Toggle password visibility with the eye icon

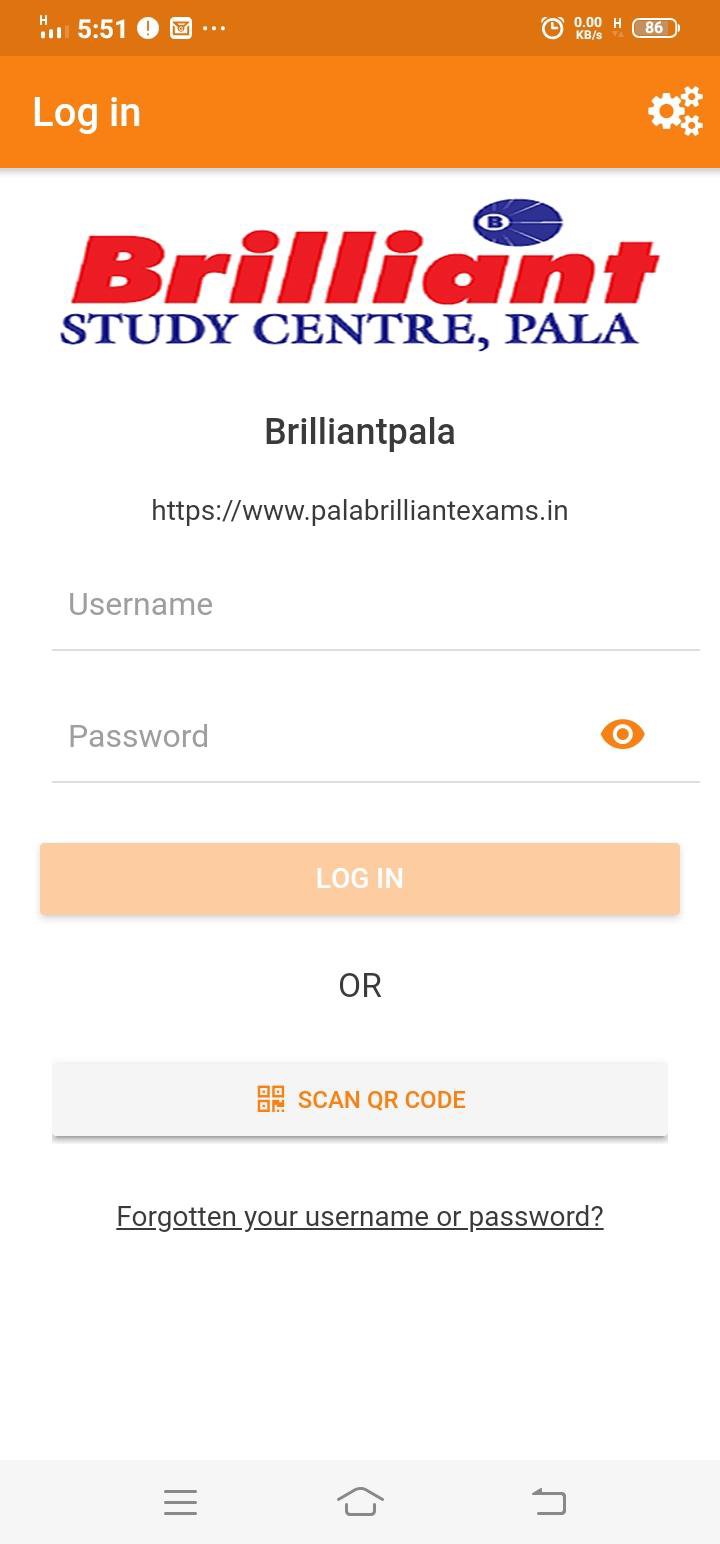click(x=622, y=734)
